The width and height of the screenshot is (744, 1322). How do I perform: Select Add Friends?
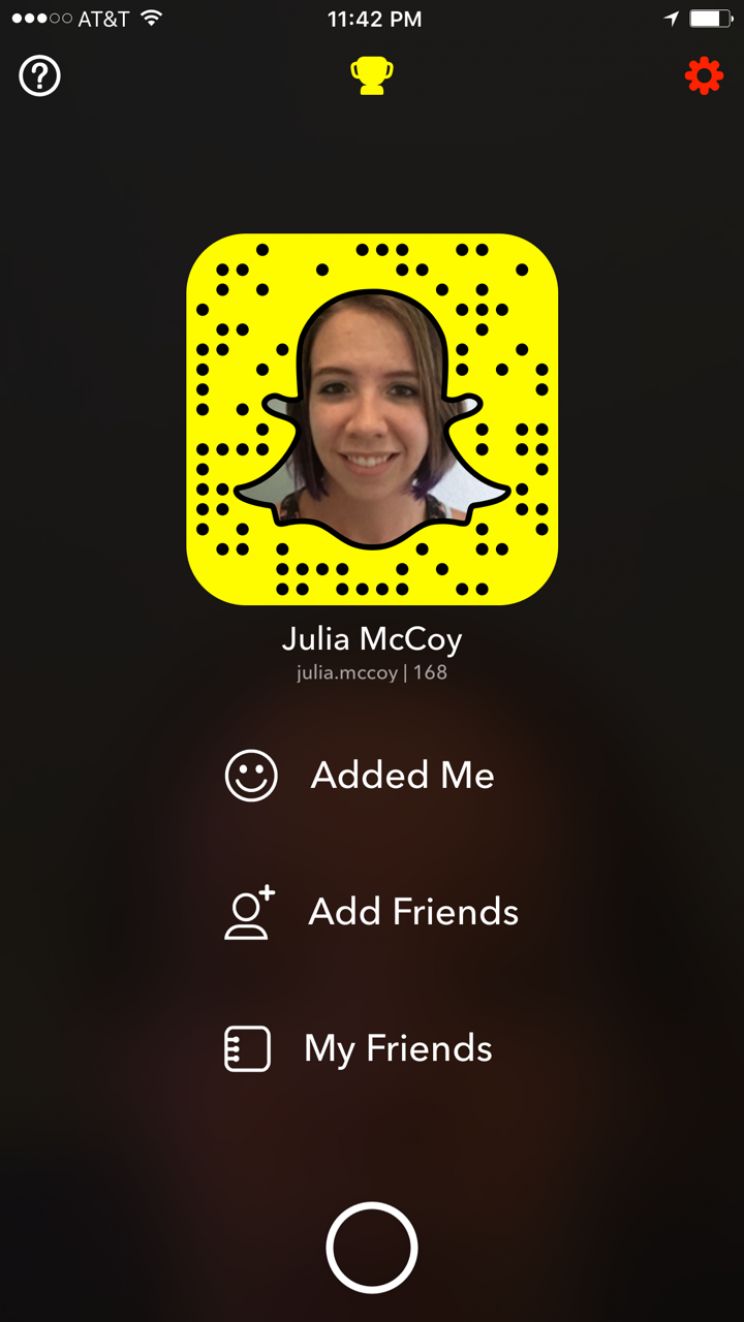(372, 912)
